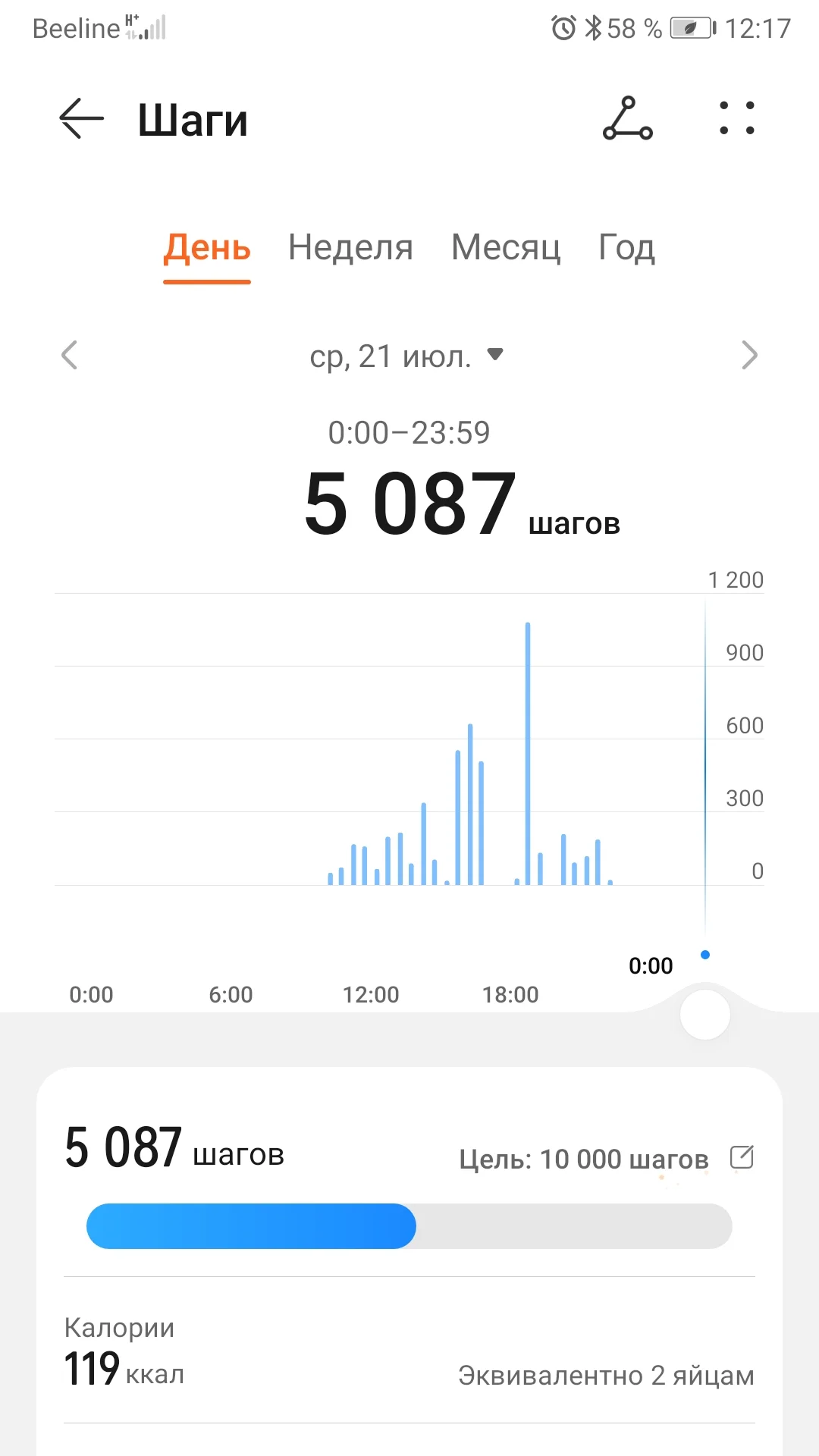Switch to the Неделя tab
Image resolution: width=819 pixels, height=1456 pixels.
[x=350, y=248]
